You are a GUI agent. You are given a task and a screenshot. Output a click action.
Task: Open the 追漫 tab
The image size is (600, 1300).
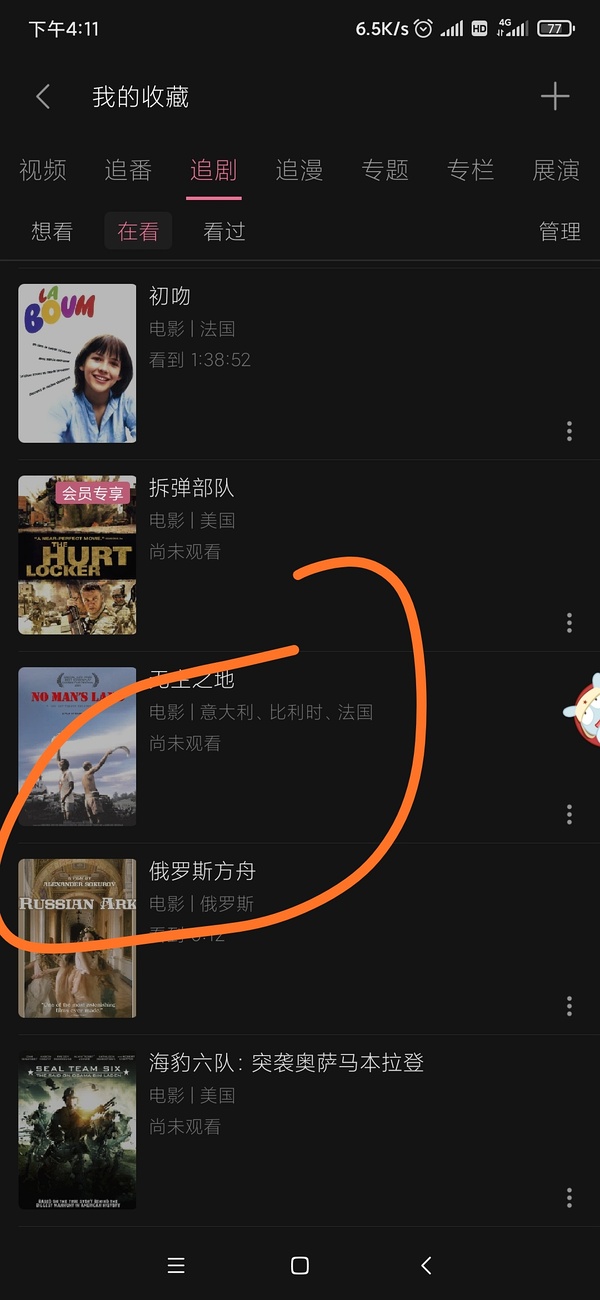299,170
